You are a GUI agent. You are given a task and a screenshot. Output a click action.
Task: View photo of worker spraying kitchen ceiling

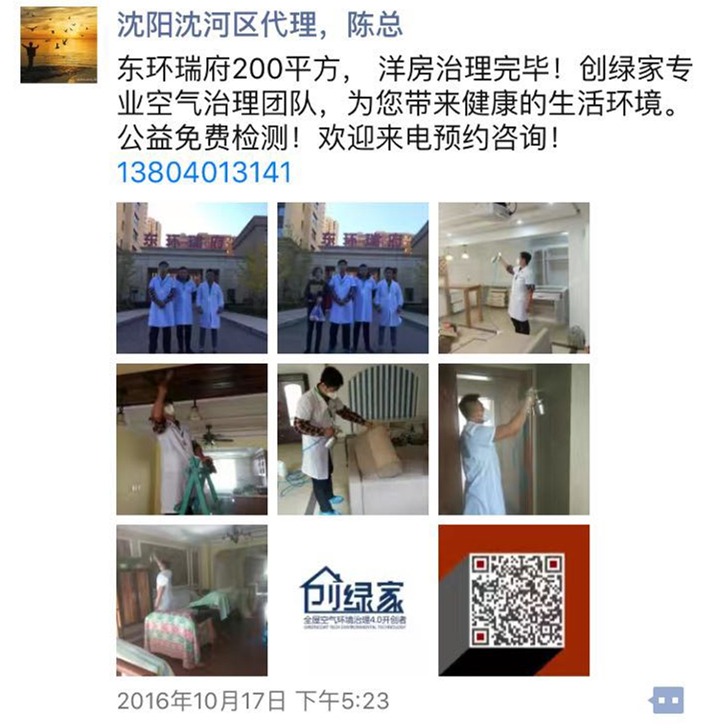pyautogui.click(x=514, y=277)
